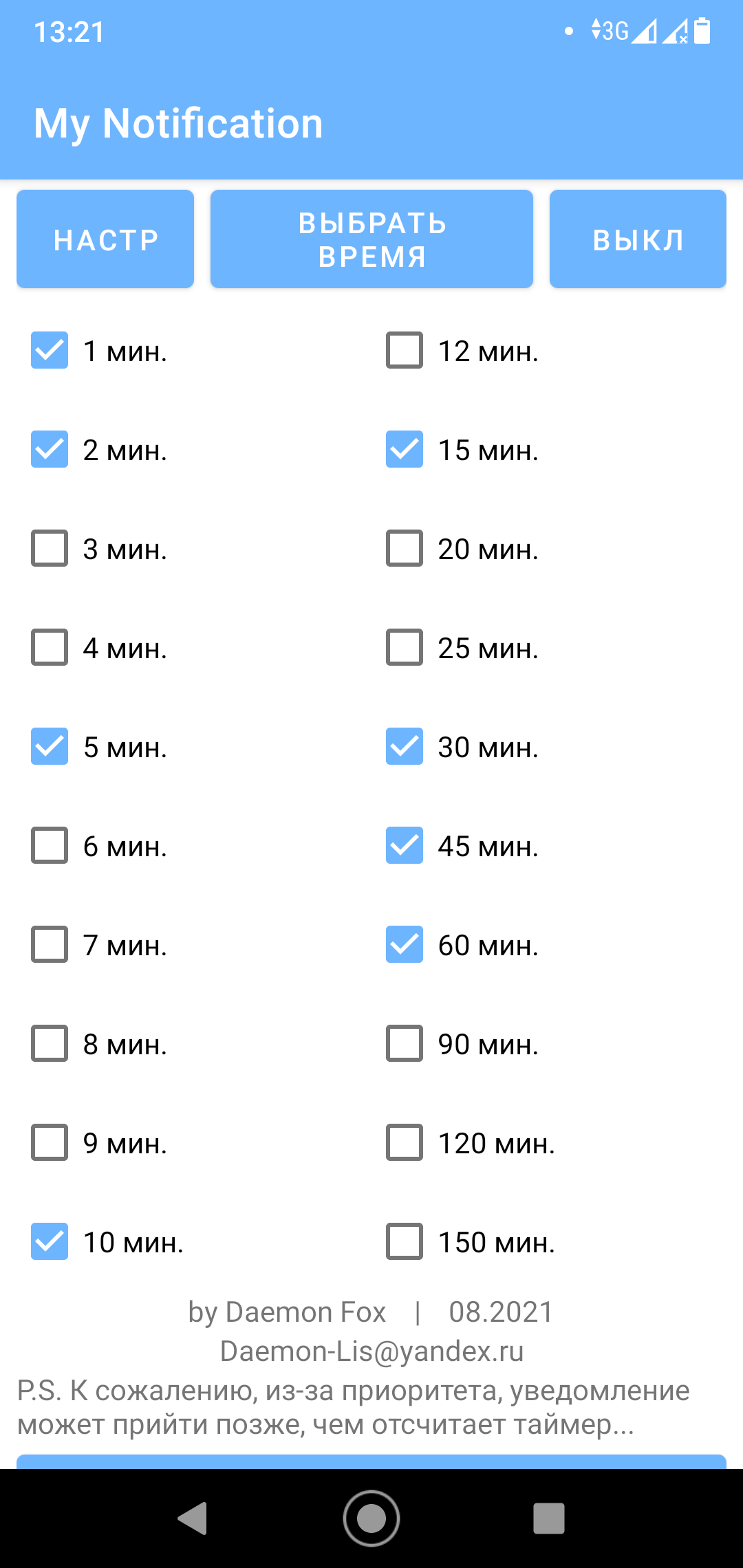Check the 12 мин. checkbox

click(x=405, y=351)
